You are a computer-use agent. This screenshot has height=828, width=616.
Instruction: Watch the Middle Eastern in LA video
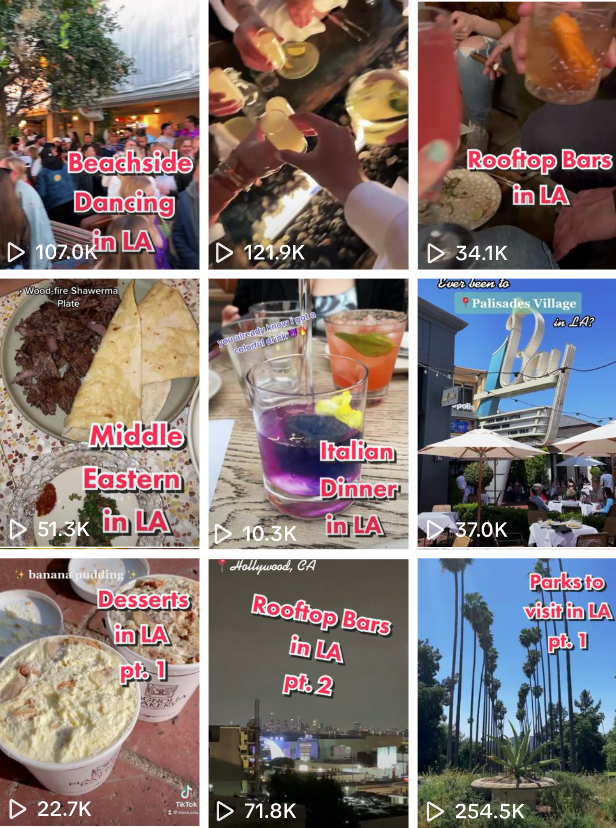coord(99,413)
